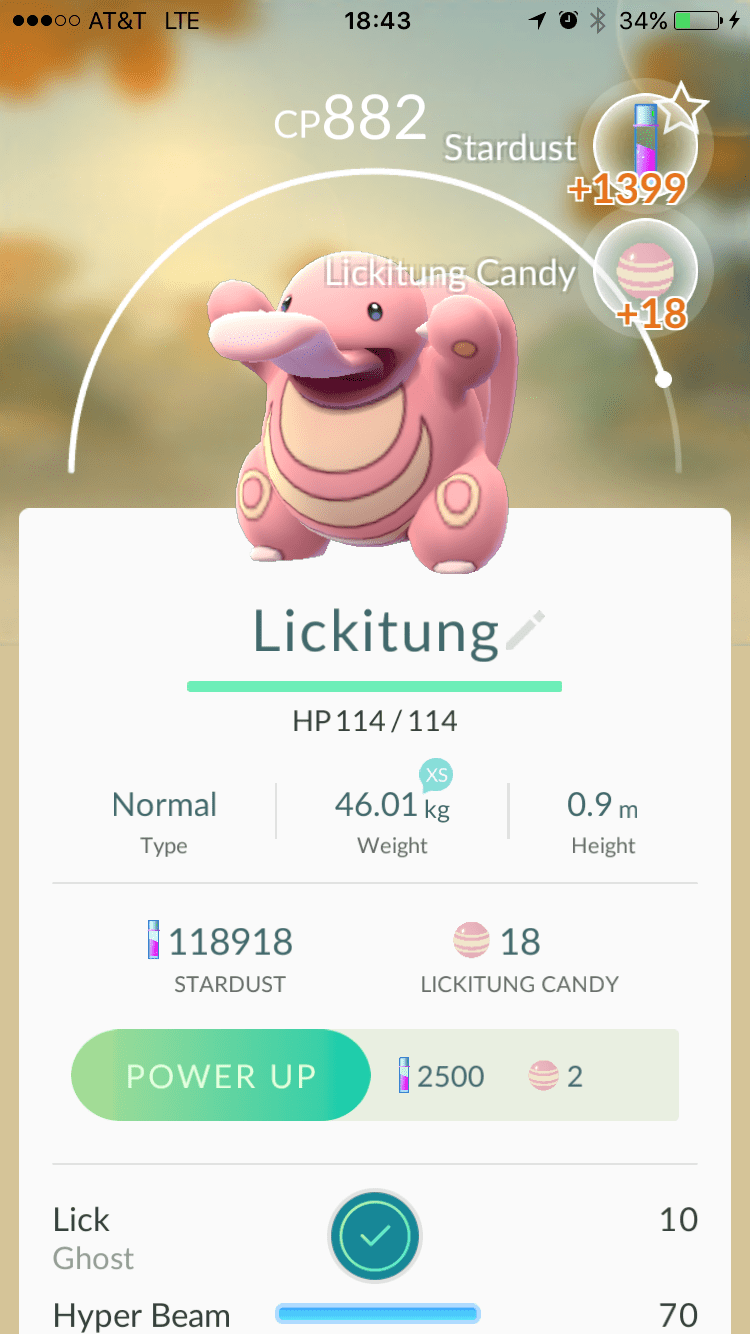Viewport: 750px width, 1334px height.
Task: Mark Lickitung as a favorite with the star
Action: 685,109
